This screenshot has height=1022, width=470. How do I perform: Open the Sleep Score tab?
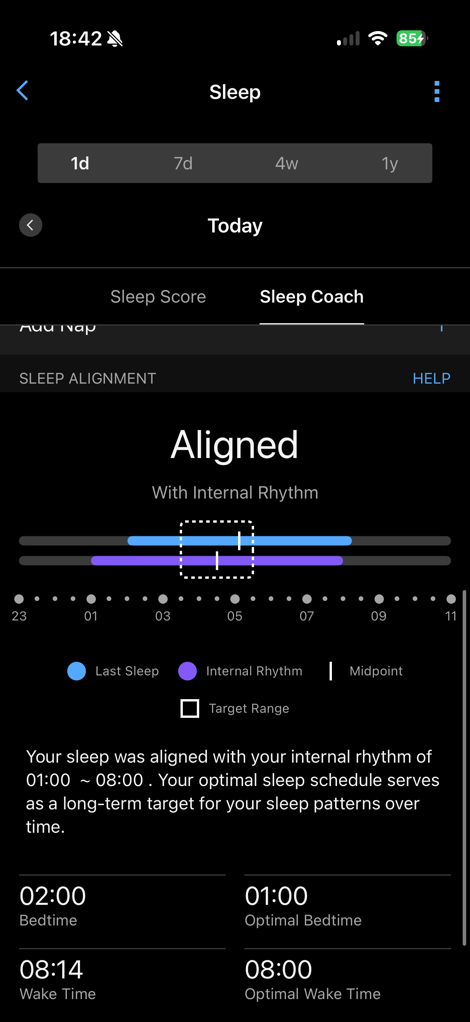tap(158, 297)
